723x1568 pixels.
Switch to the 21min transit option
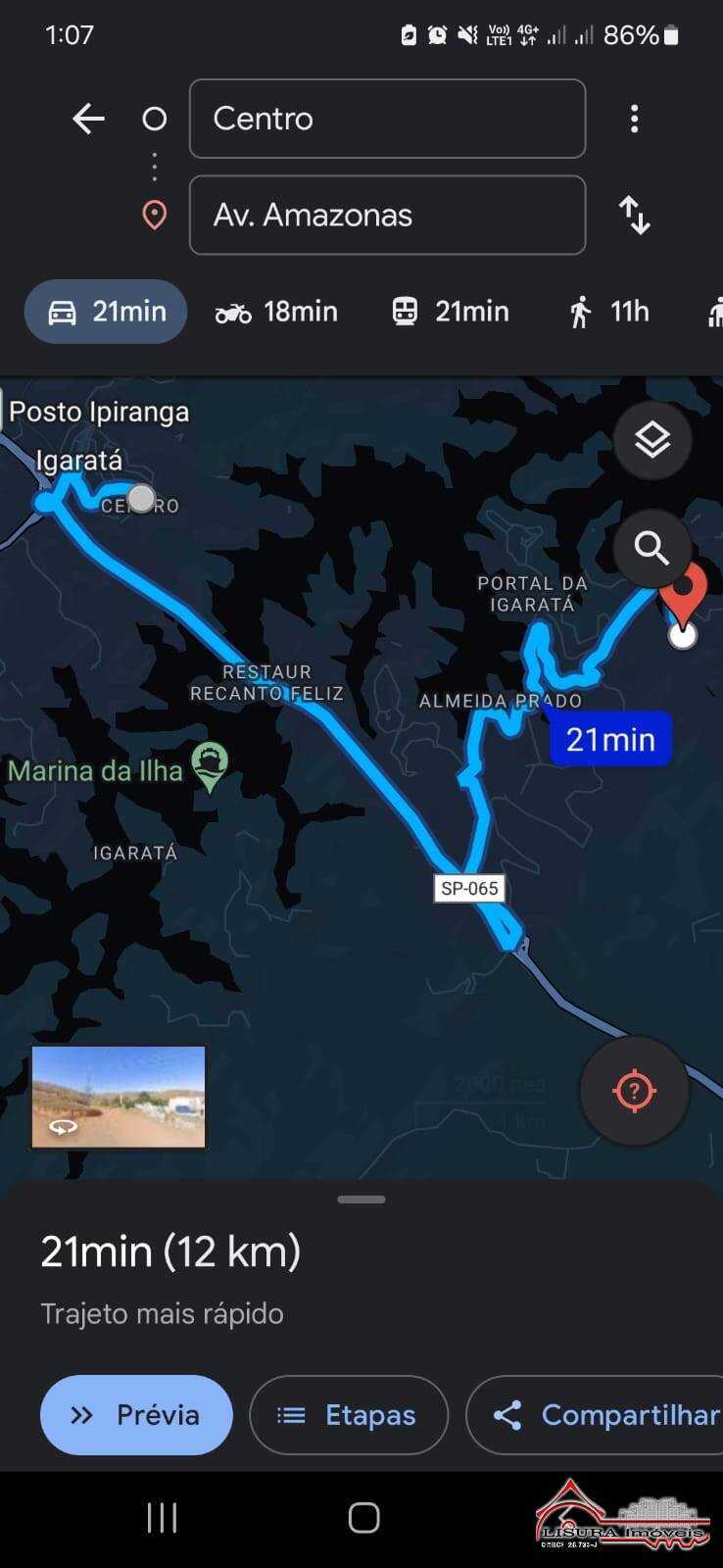pyautogui.click(x=451, y=312)
